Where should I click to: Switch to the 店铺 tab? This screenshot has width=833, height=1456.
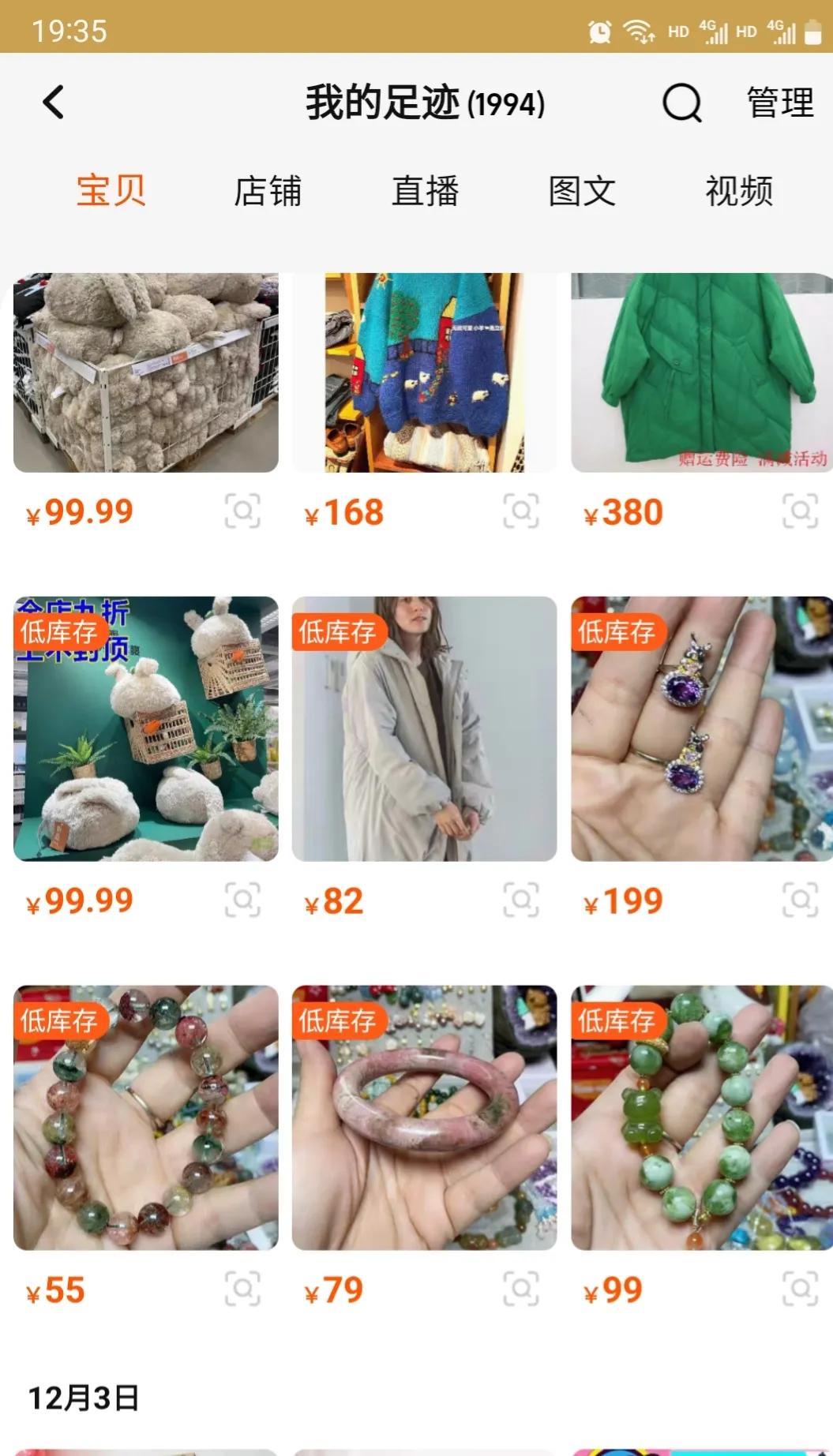coord(268,192)
